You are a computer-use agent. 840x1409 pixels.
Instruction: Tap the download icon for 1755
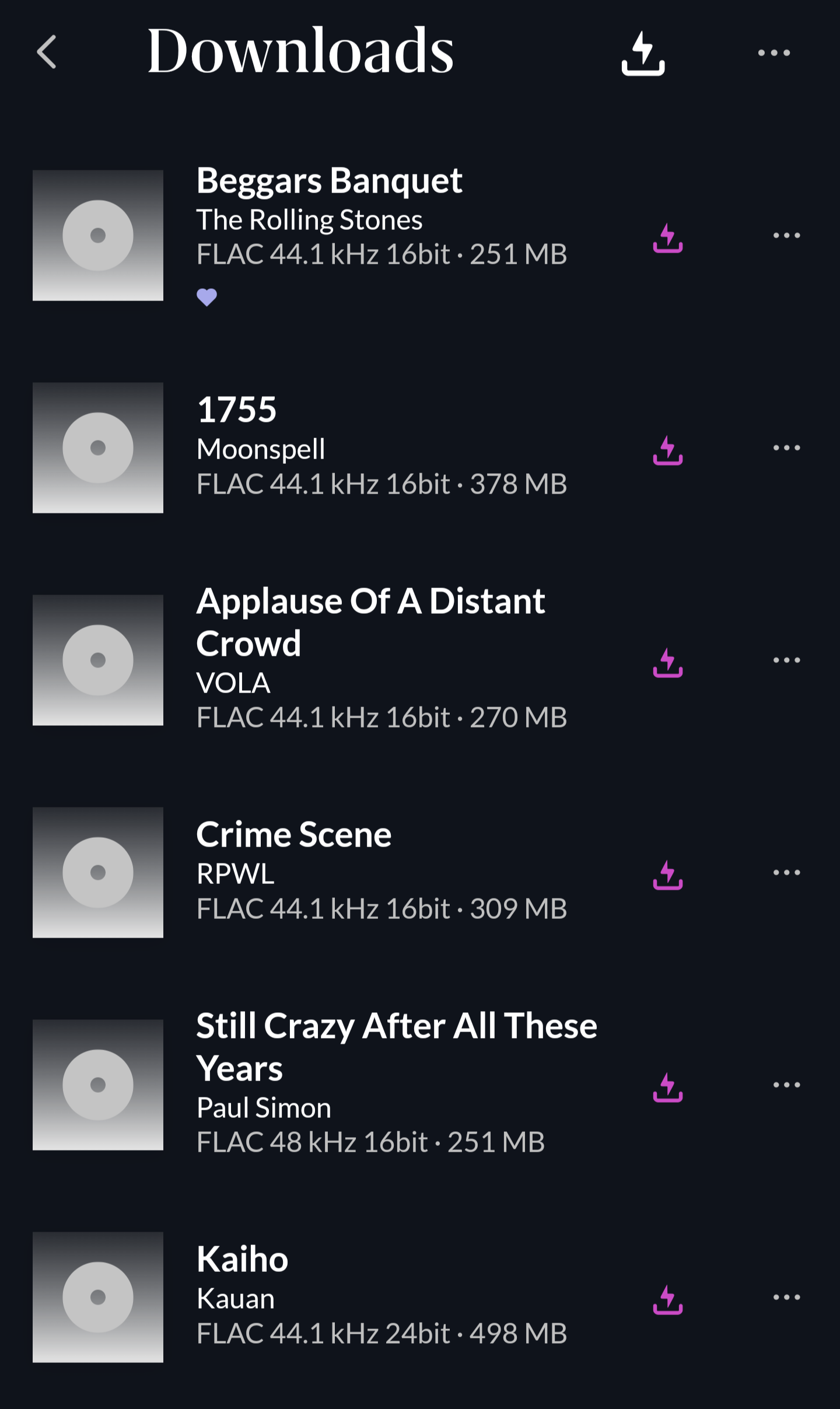coord(668,450)
